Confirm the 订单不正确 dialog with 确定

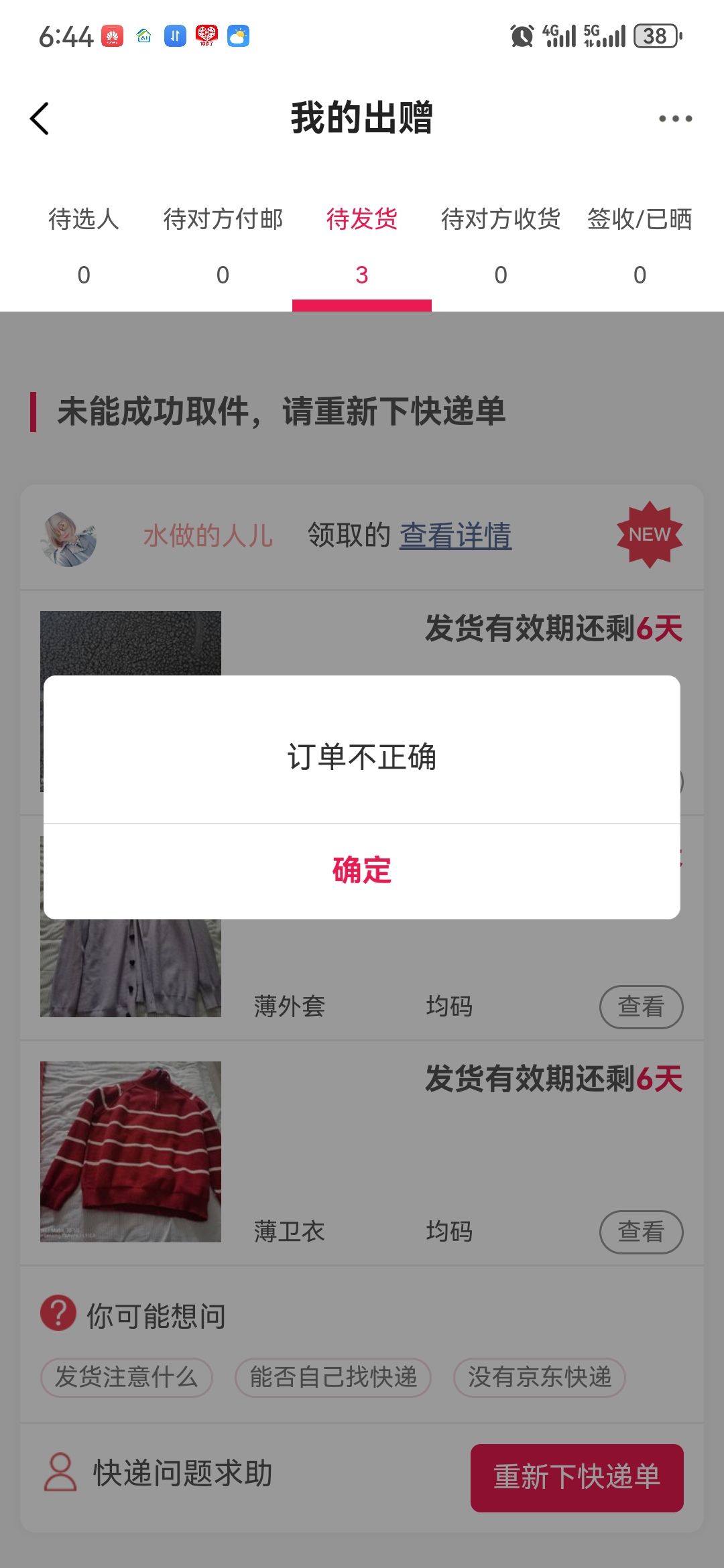[362, 870]
